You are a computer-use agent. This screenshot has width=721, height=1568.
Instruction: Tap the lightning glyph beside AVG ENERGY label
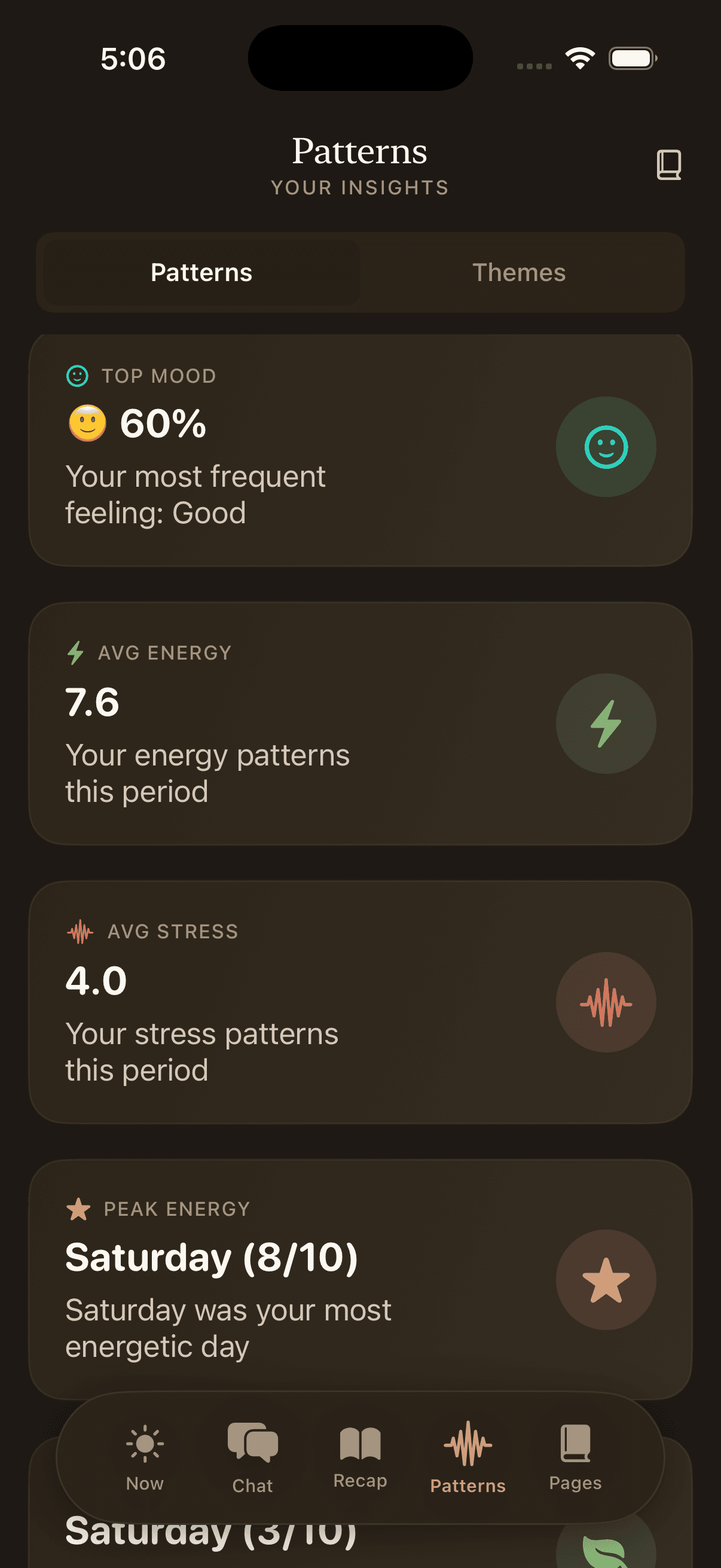pos(75,652)
